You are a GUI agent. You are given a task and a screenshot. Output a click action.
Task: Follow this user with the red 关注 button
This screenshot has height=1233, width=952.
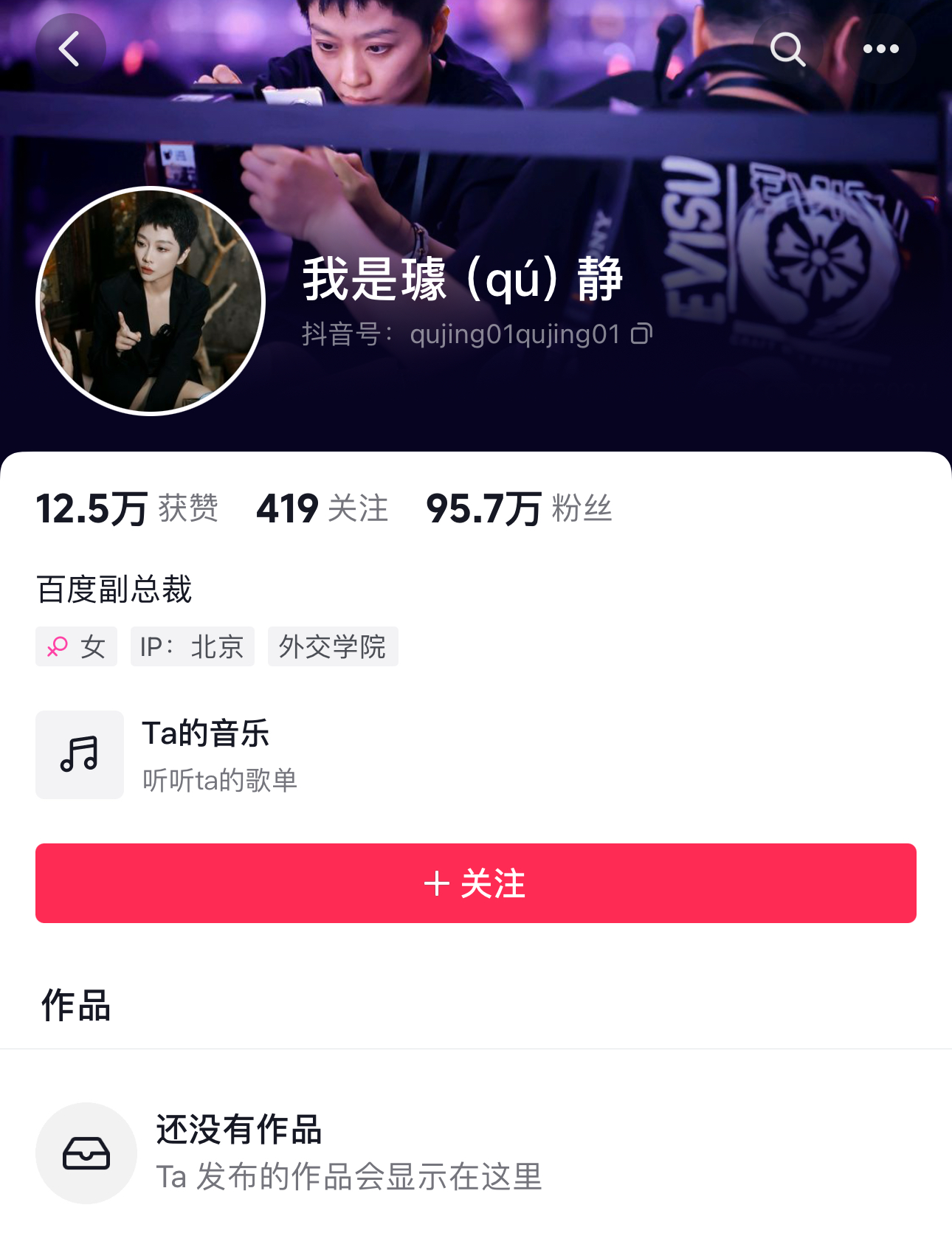click(x=476, y=883)
